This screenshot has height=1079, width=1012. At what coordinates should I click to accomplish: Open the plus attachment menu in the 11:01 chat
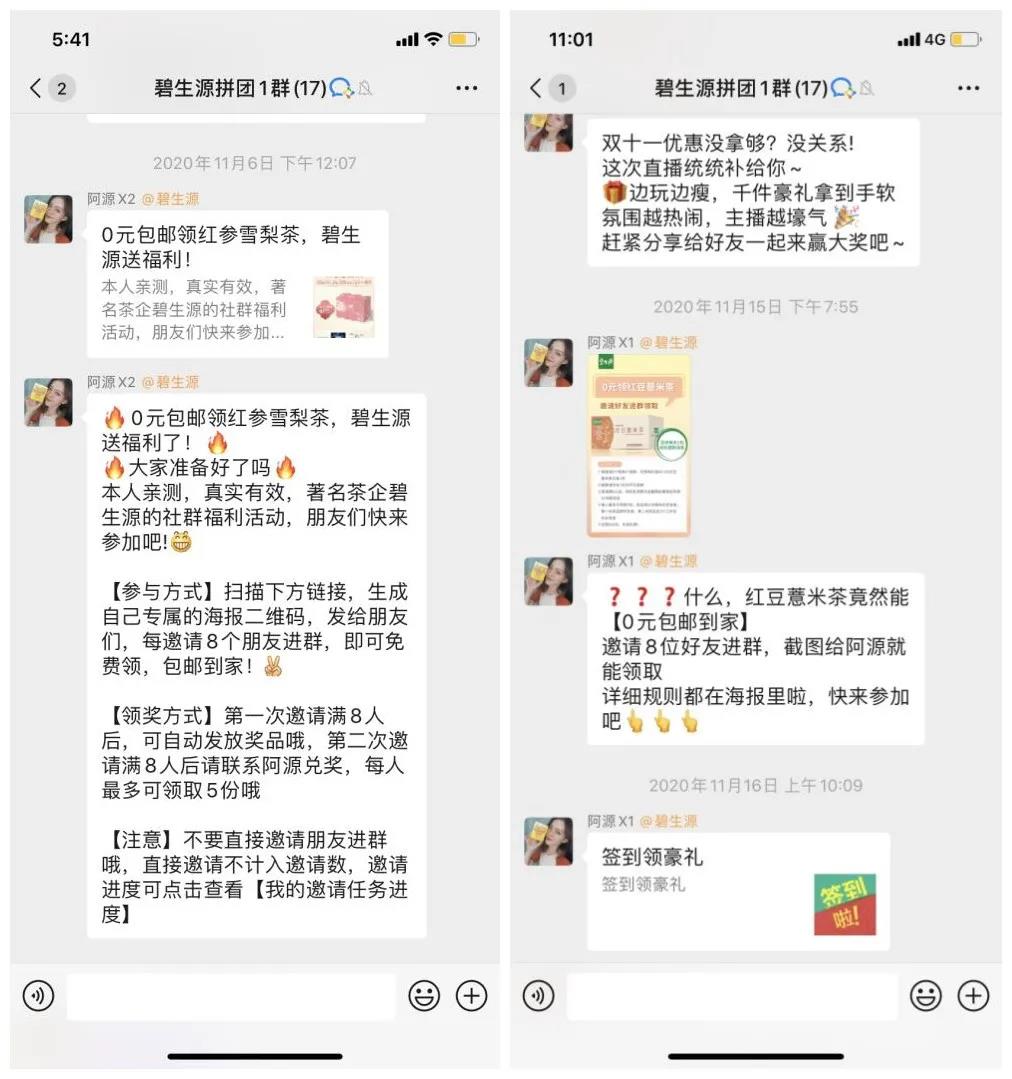(973, 996)
